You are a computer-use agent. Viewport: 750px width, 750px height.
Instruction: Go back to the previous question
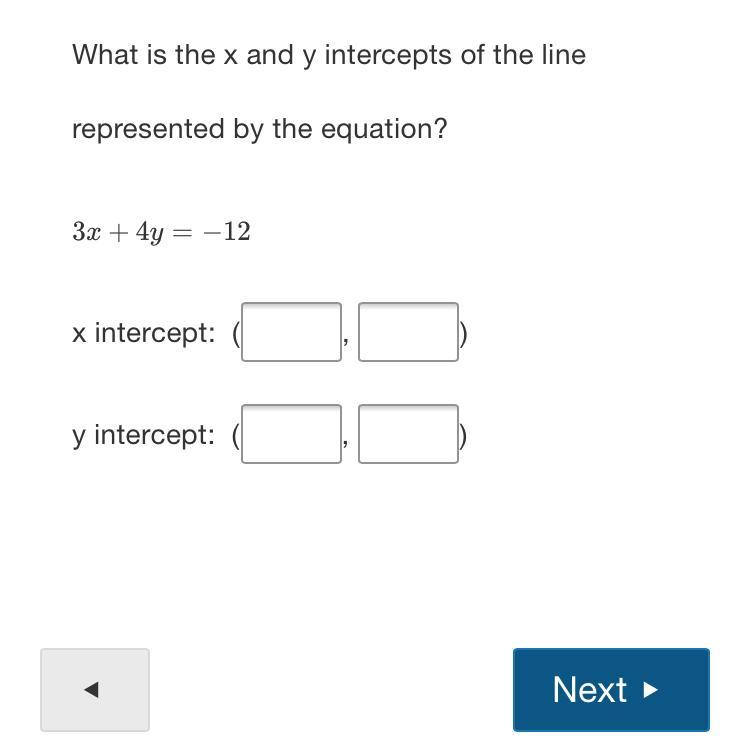coord(95,690)
